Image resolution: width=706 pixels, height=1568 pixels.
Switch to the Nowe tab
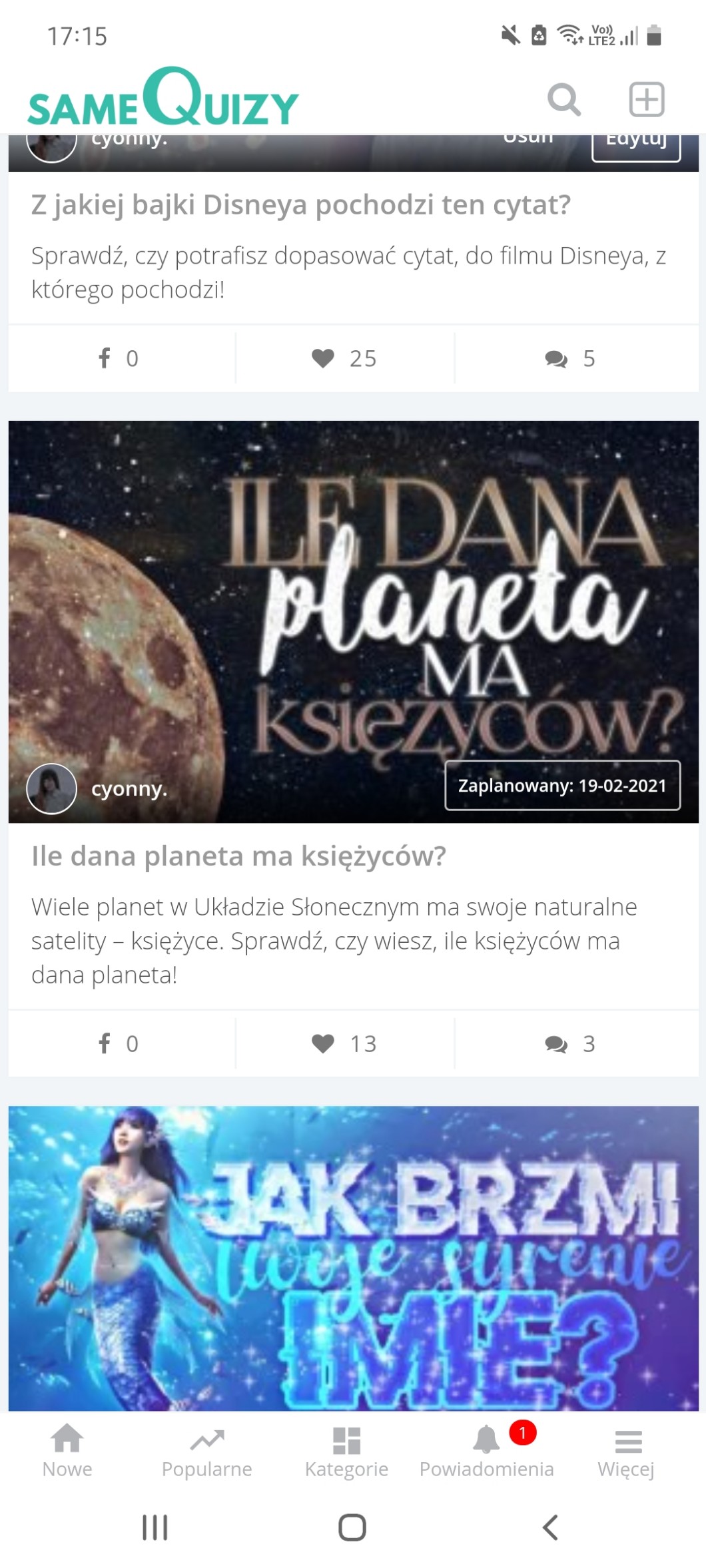pyautogui.click(x=67, y=1449)
